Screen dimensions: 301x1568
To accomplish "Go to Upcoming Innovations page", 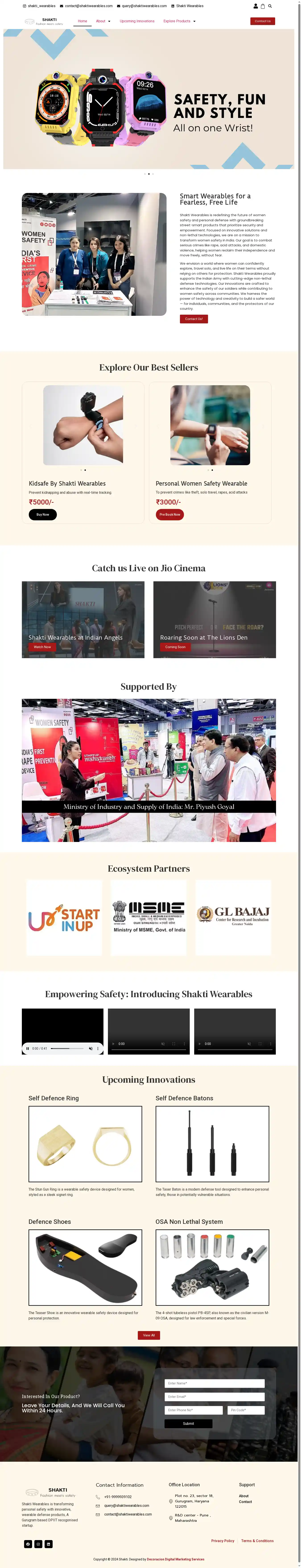I will pos(137,21).
